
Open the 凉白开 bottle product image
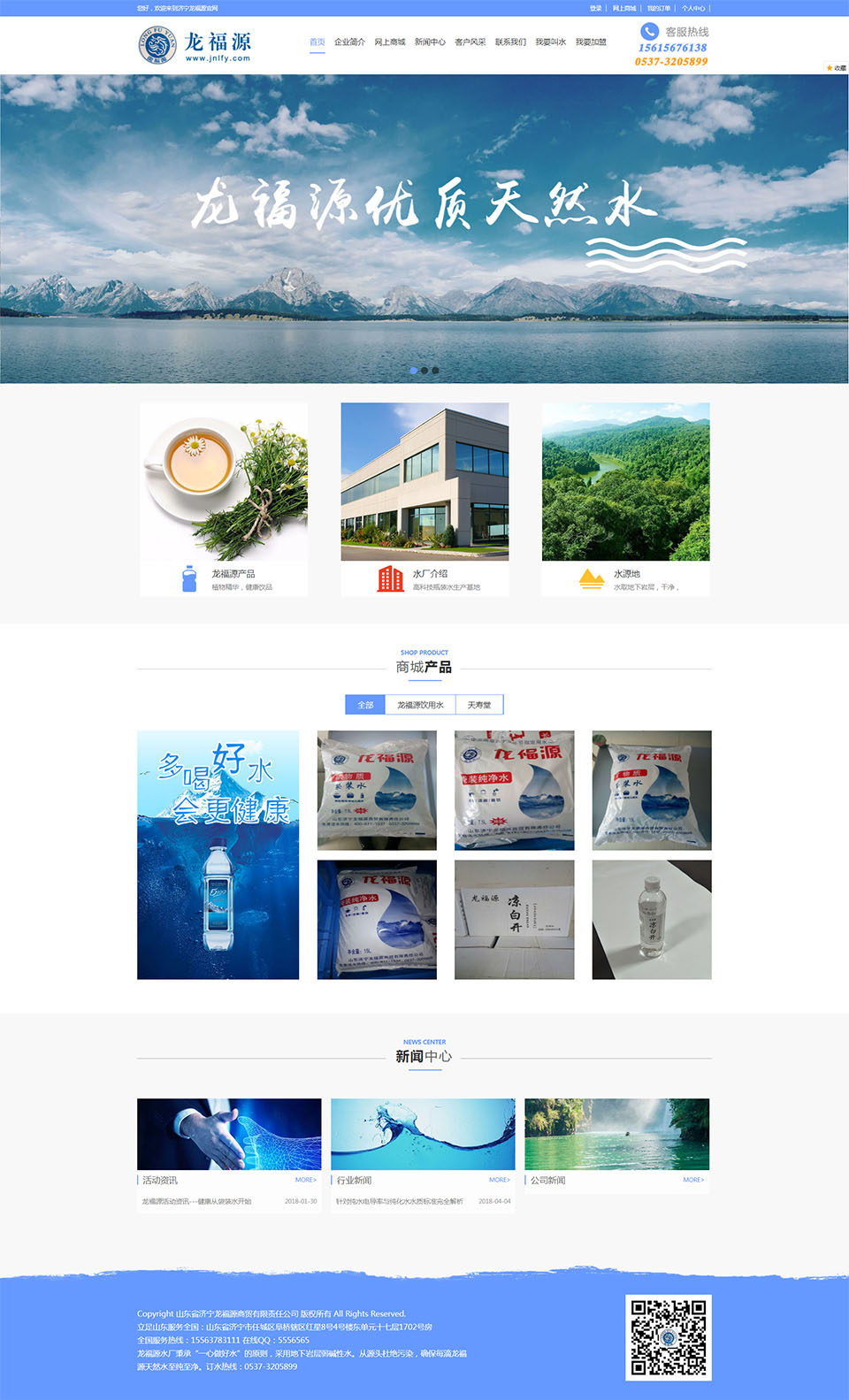[x=651, y=920]
